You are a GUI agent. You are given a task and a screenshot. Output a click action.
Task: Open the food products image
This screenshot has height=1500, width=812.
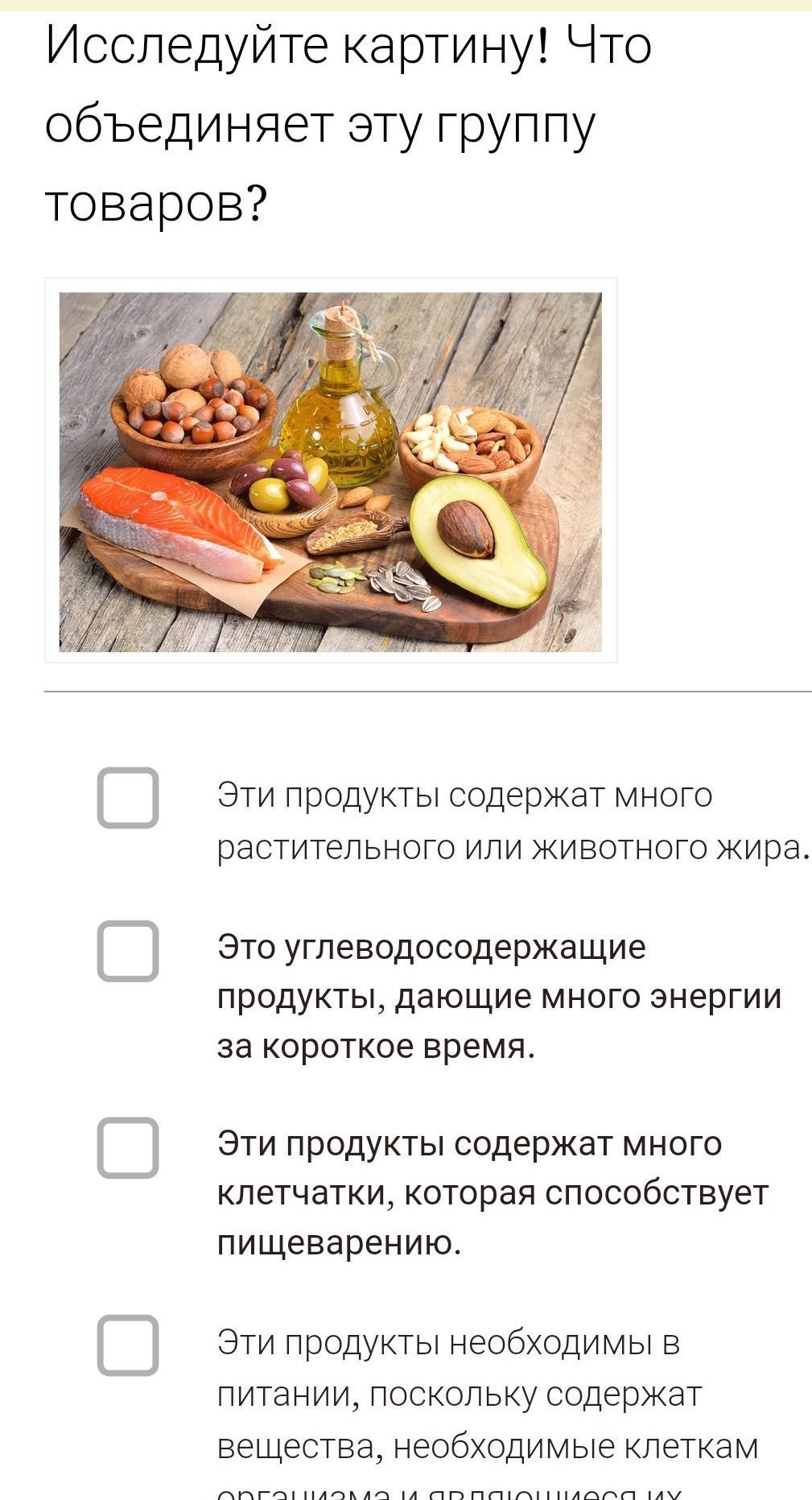[x=331, y=471]
